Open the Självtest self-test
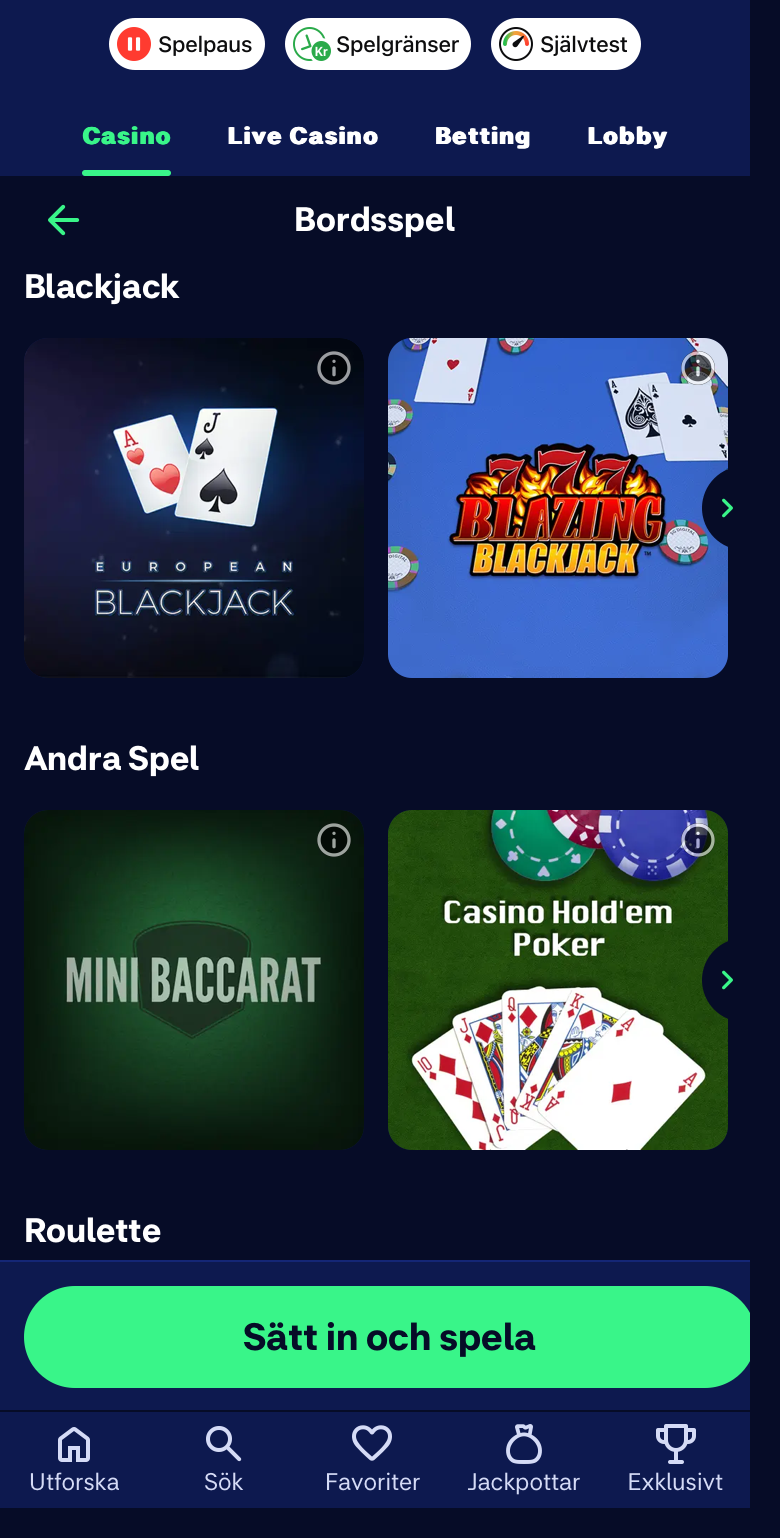 coord(566,44)
